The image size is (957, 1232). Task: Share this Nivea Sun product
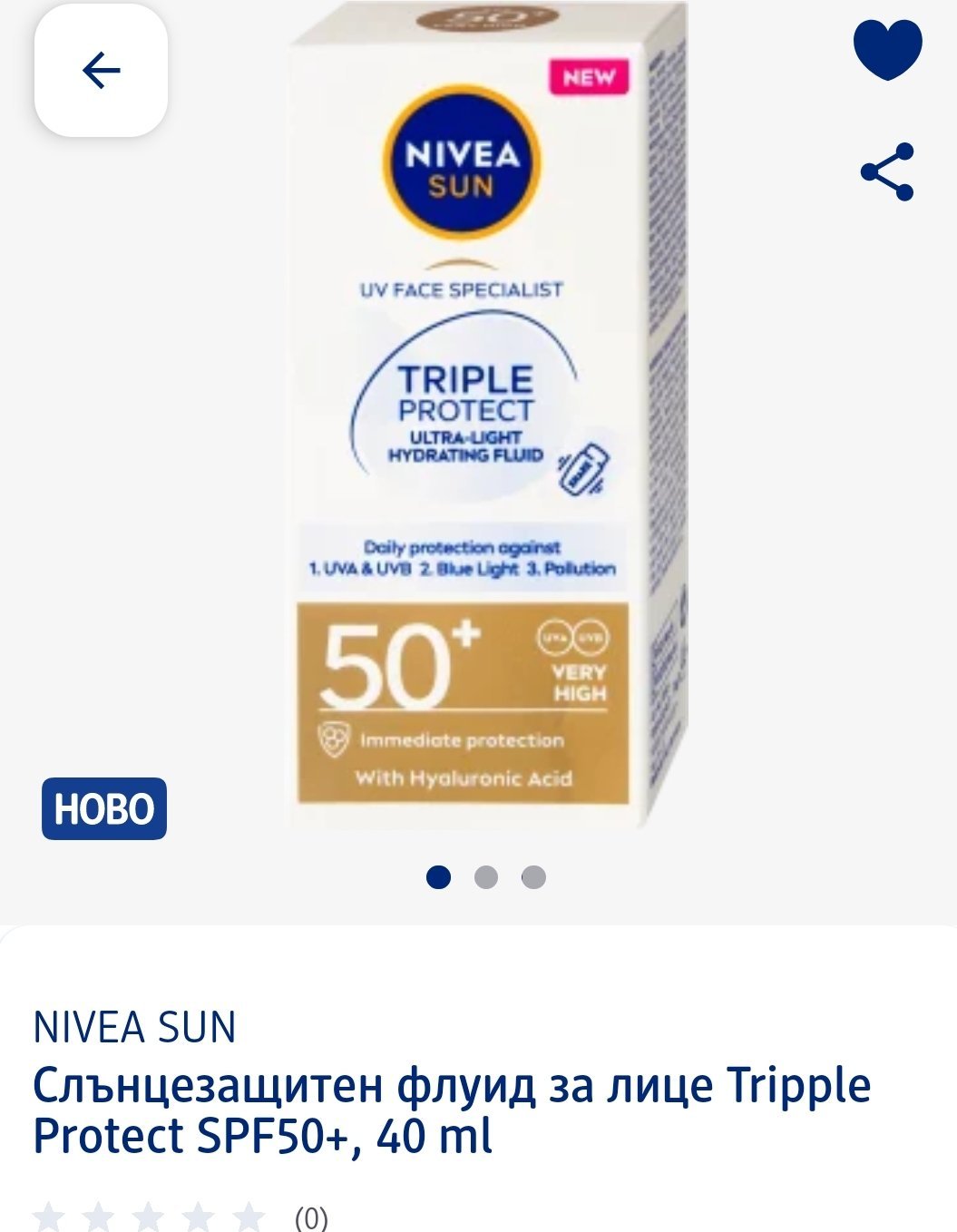pos(887,171)
